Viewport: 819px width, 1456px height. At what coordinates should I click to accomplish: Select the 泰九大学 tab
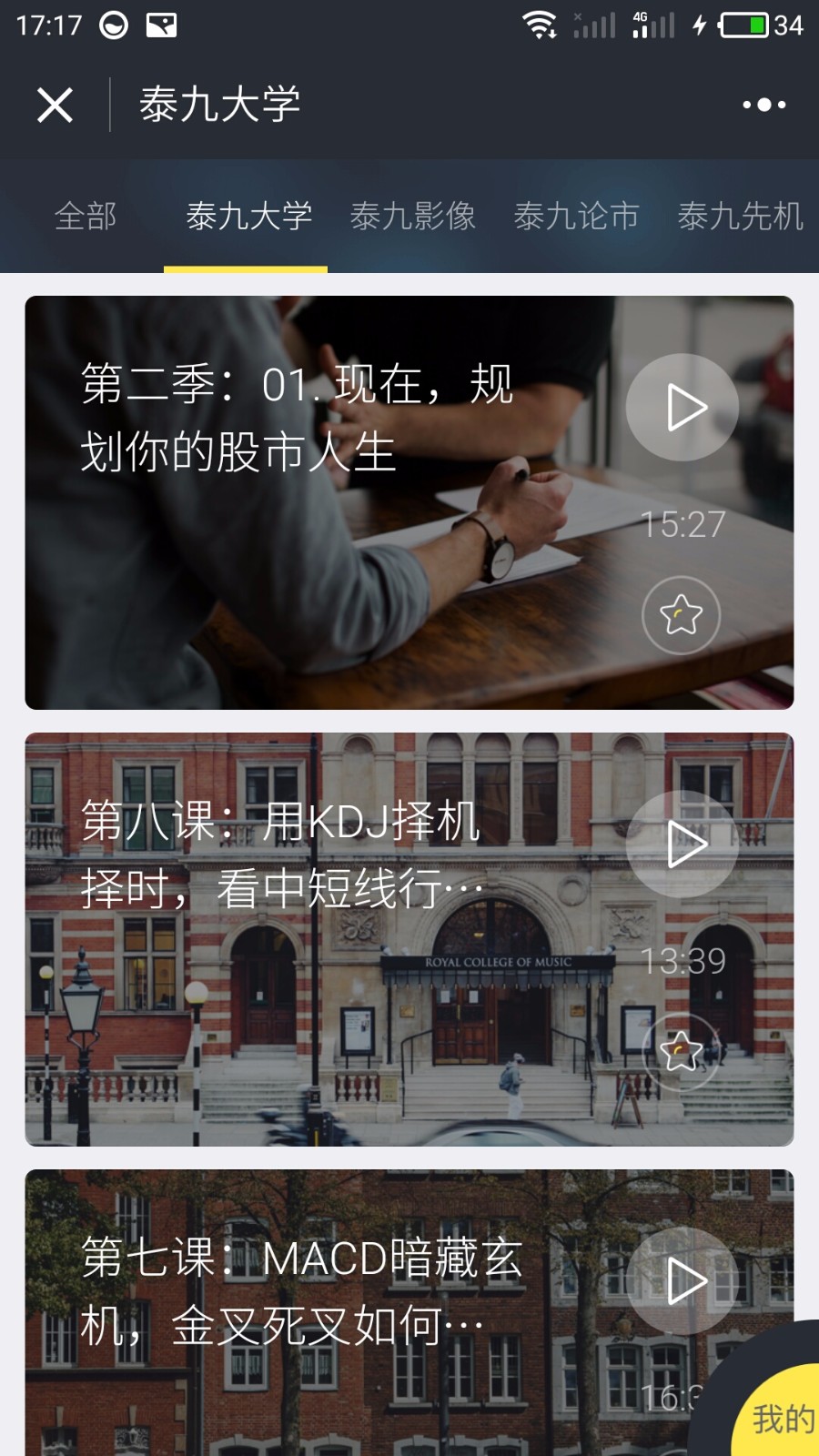click(248, 217)
